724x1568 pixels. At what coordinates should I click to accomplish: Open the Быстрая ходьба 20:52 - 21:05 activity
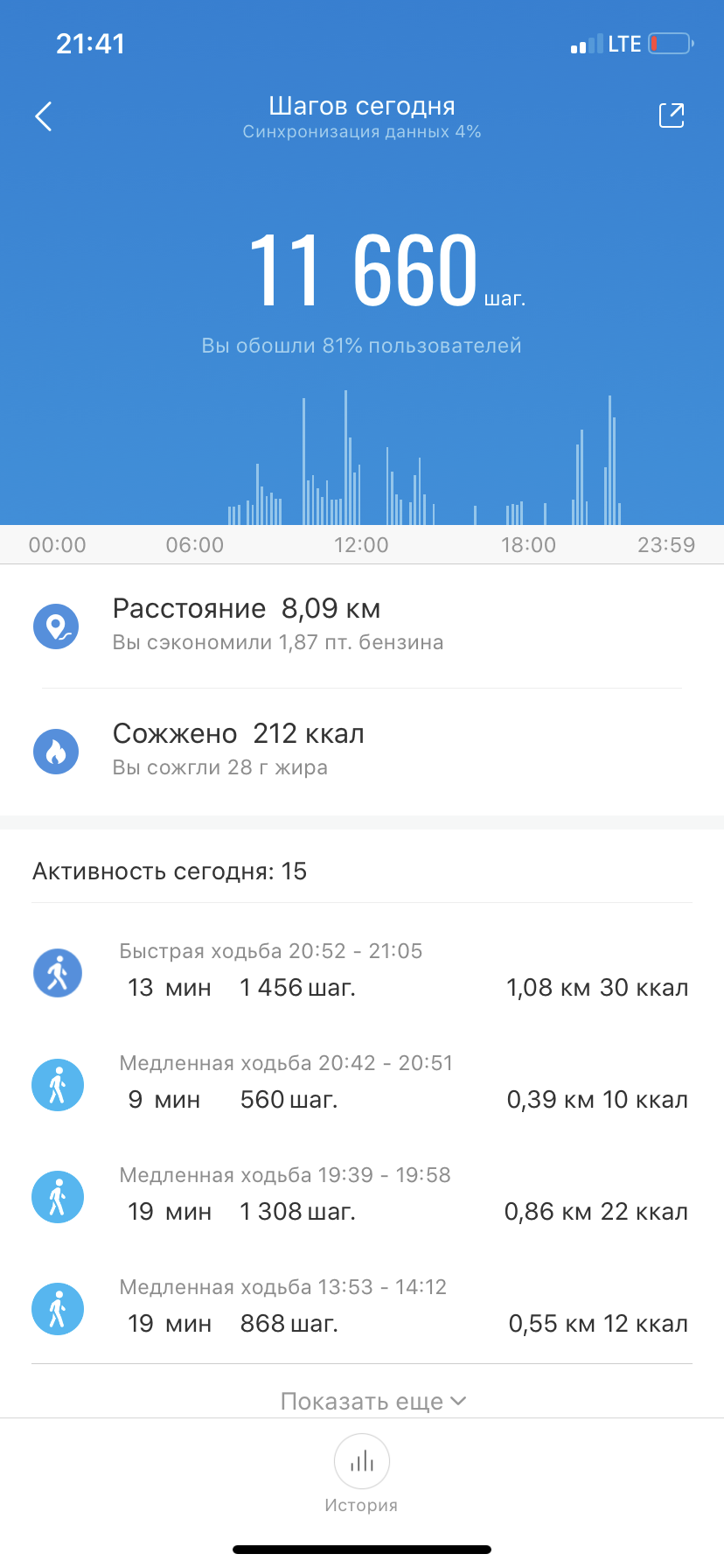pos(361,971)
